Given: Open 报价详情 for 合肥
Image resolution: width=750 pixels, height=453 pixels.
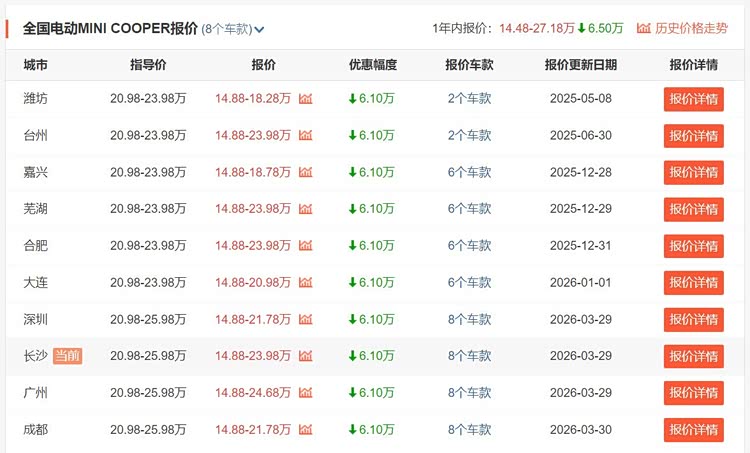Looking at the screenshot, I should click(693, 246).
